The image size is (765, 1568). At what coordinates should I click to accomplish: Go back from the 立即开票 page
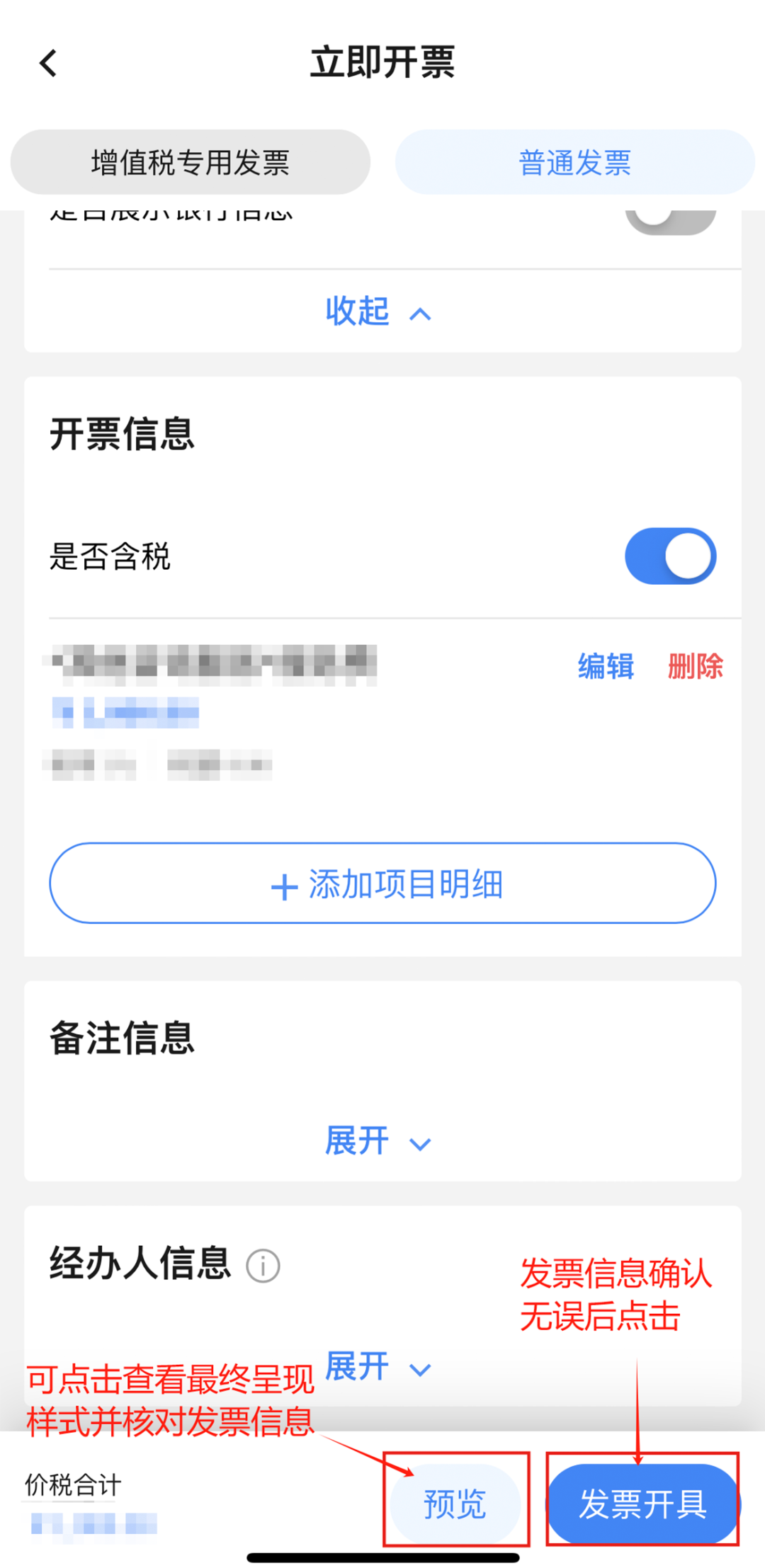(x=48, y=64)
